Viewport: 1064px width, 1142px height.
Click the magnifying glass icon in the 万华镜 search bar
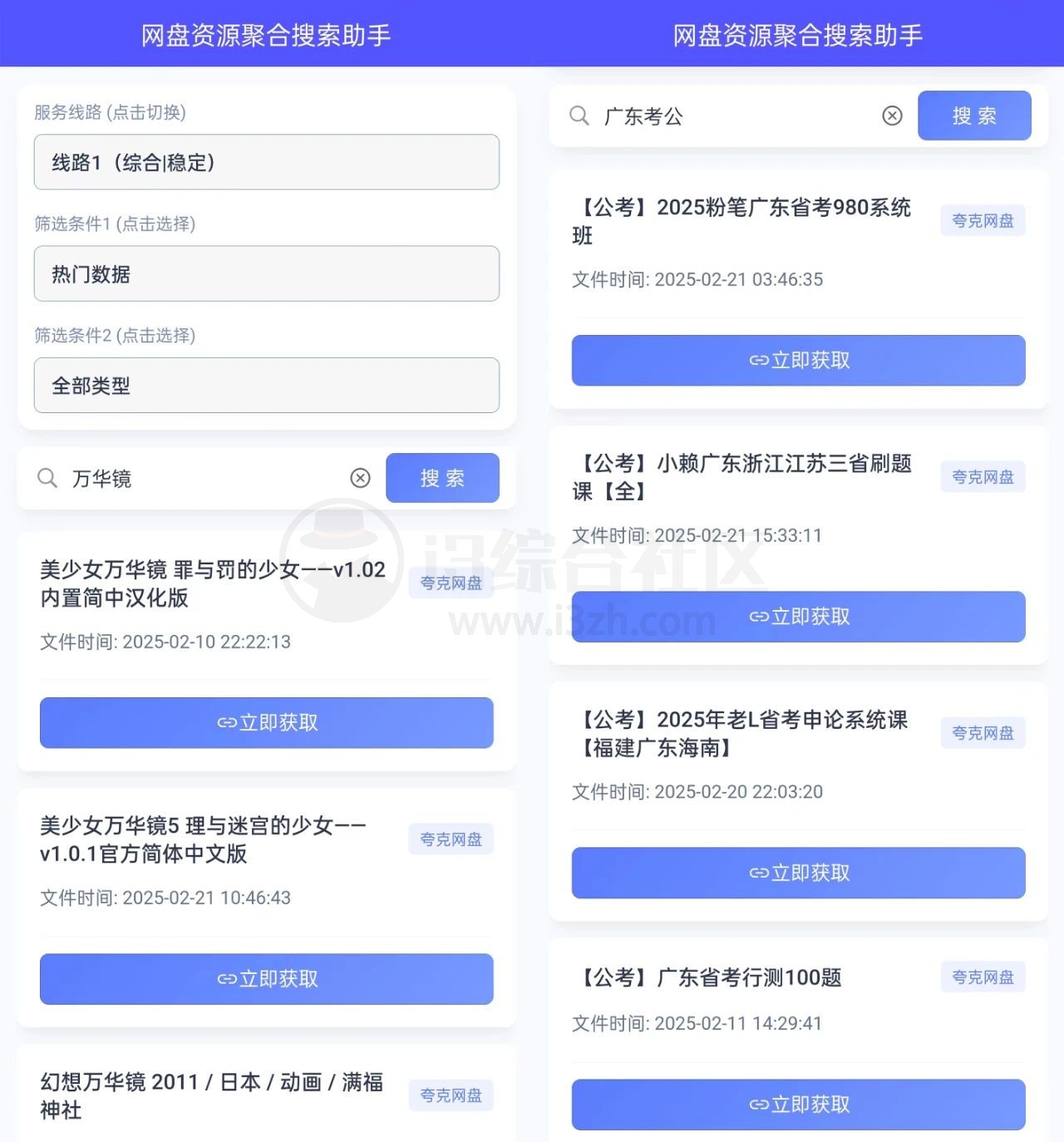(46, 478)
